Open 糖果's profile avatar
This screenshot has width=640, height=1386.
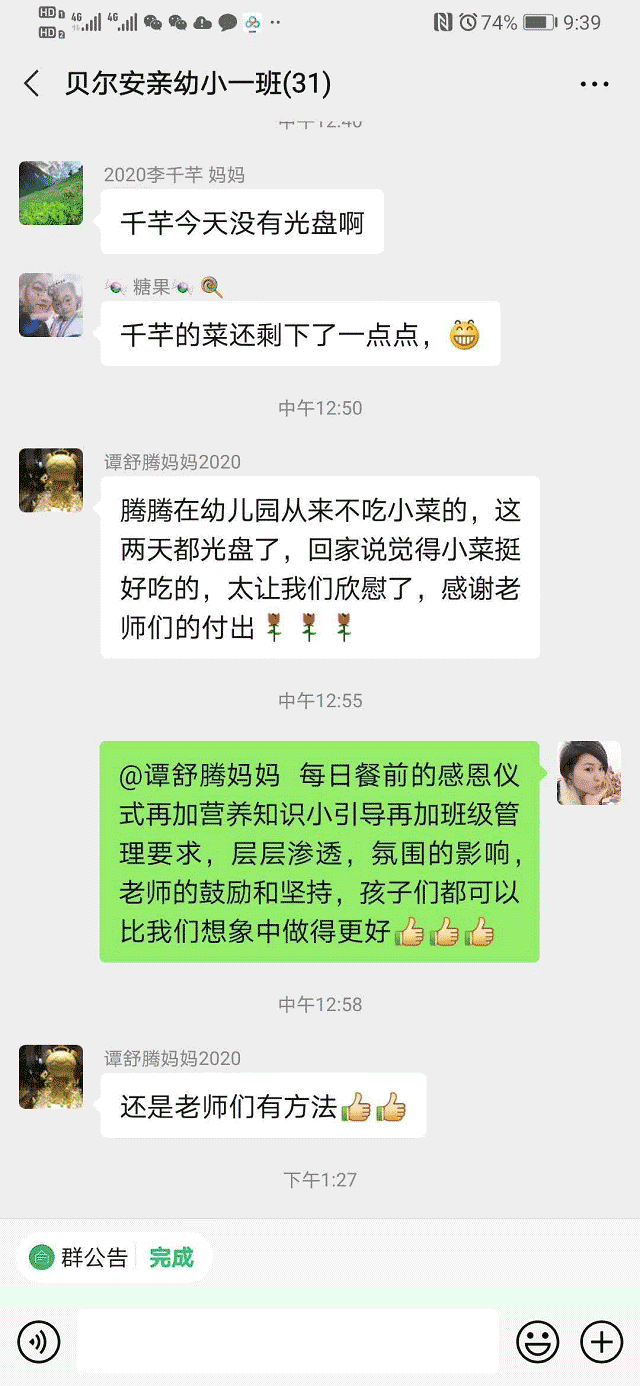51,305
